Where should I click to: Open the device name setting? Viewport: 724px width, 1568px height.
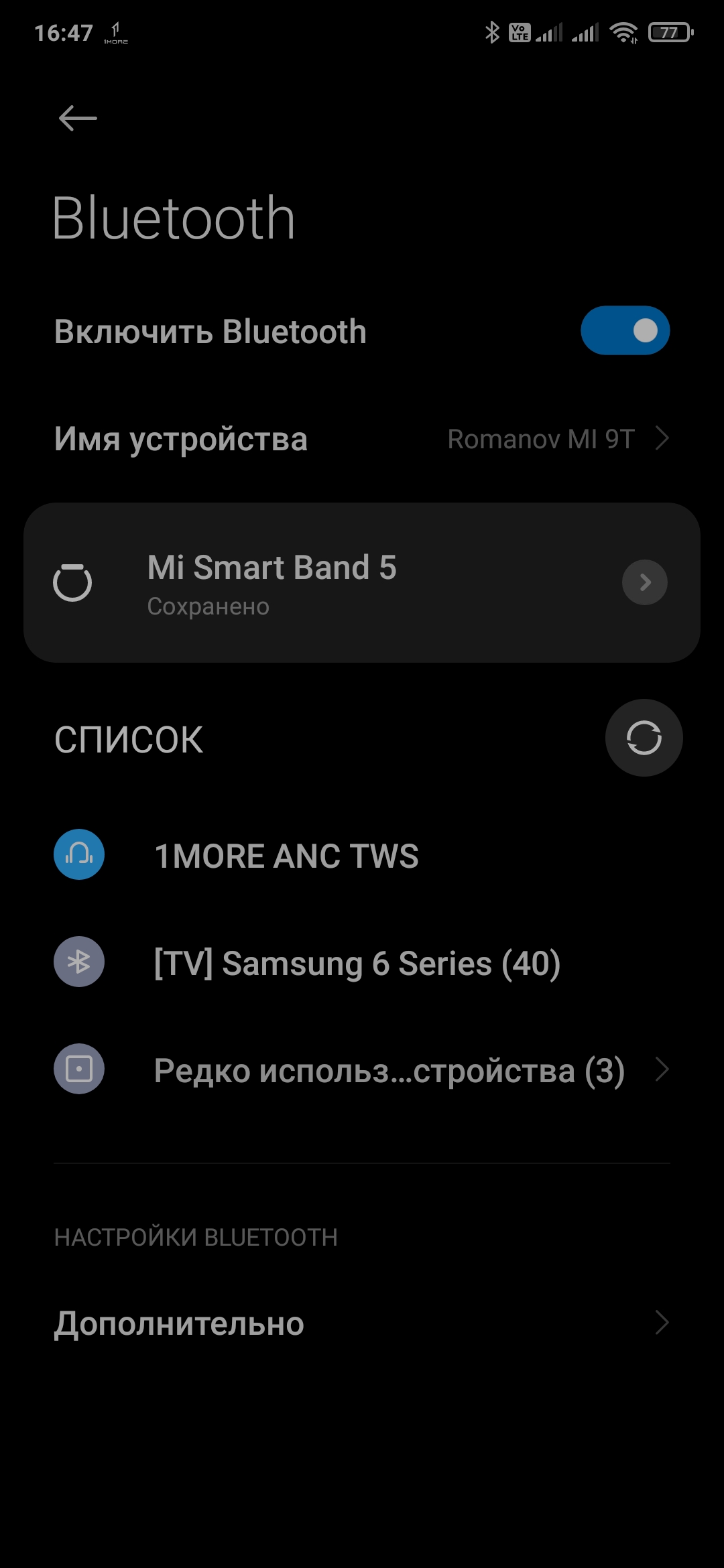(362, 439)
